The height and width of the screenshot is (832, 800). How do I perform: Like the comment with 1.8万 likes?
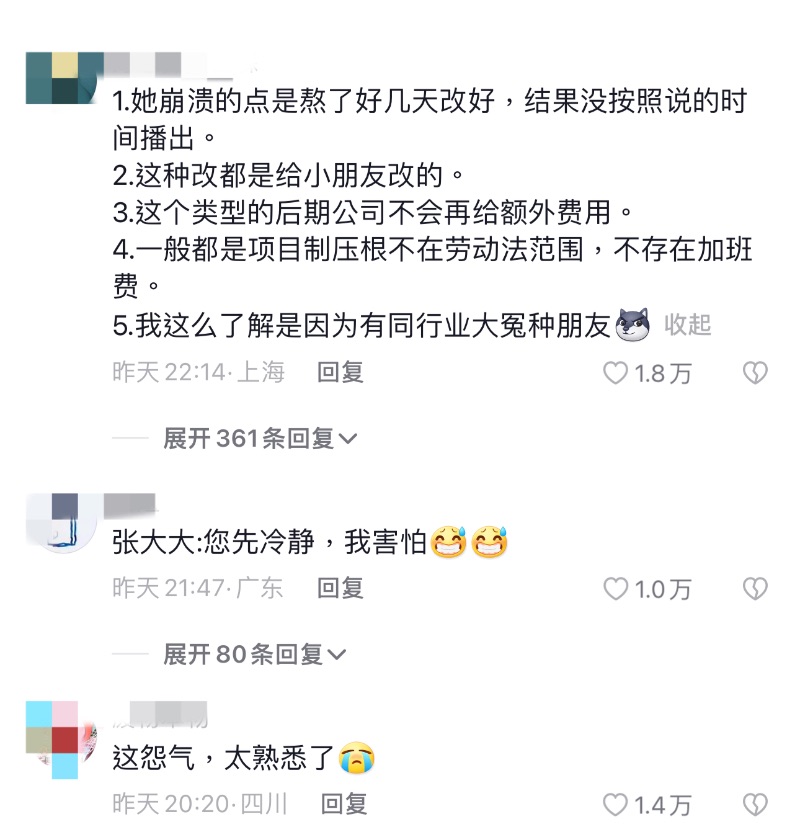click(x=616, y=373)
